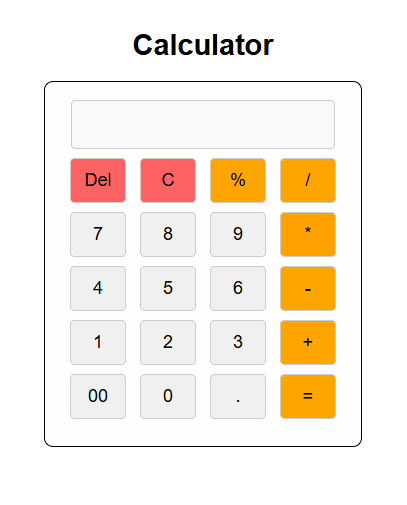Image resolution: width=407 pixels, height=505 pixels.
Task: Insert a decimal point
Action: 238,396
